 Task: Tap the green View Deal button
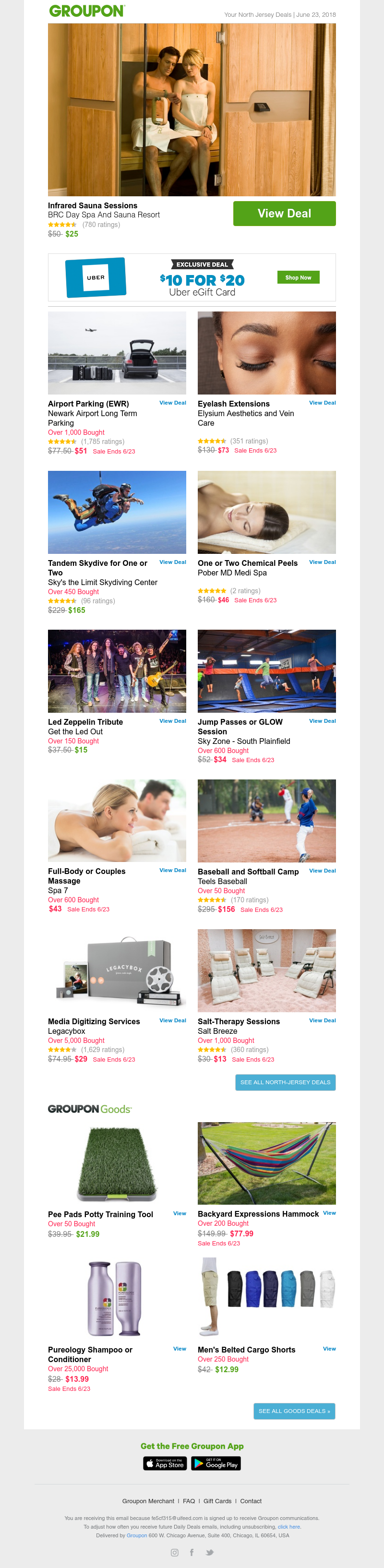[x=284, y=214]
